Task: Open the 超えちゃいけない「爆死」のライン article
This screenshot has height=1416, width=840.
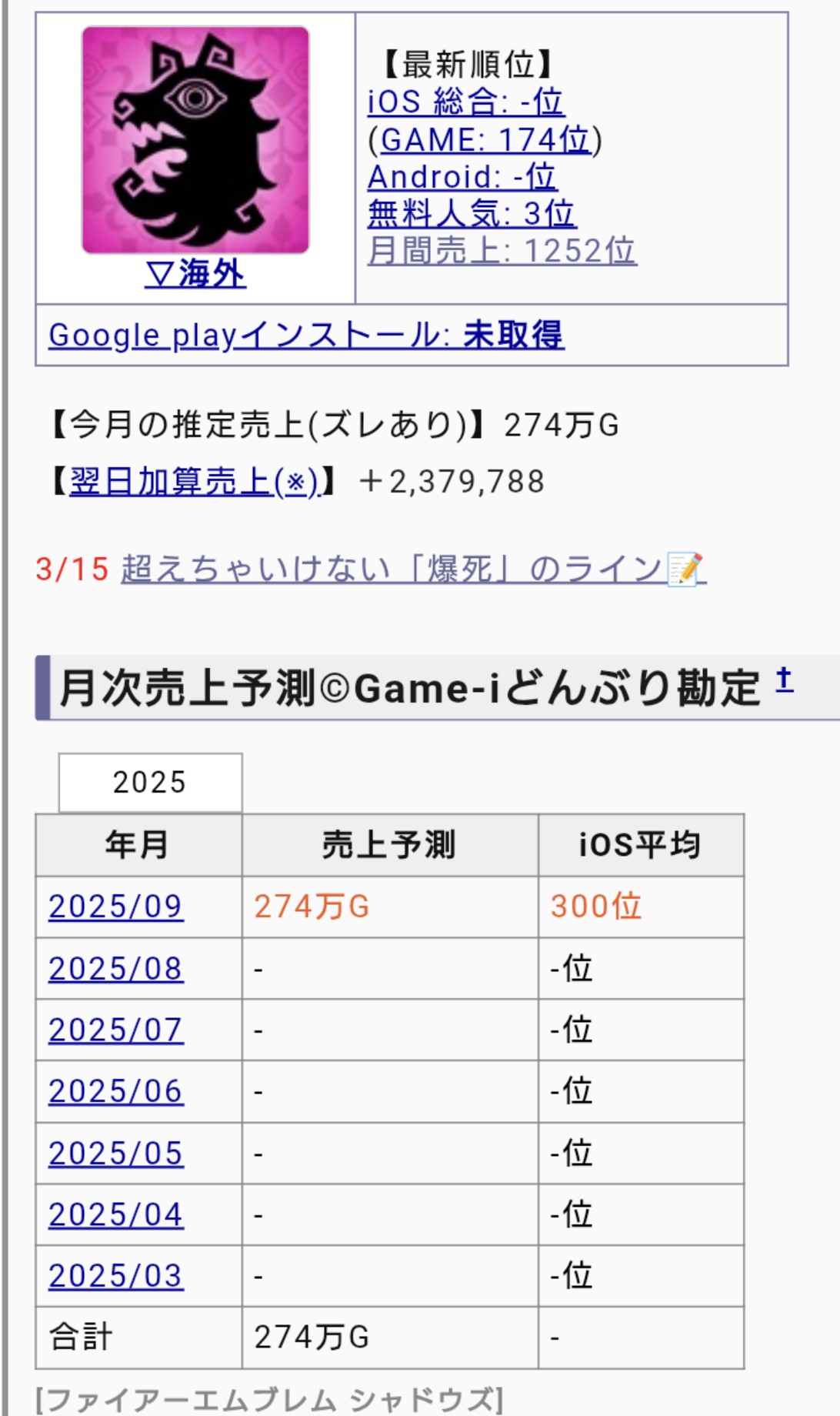Action: [412, 569]
